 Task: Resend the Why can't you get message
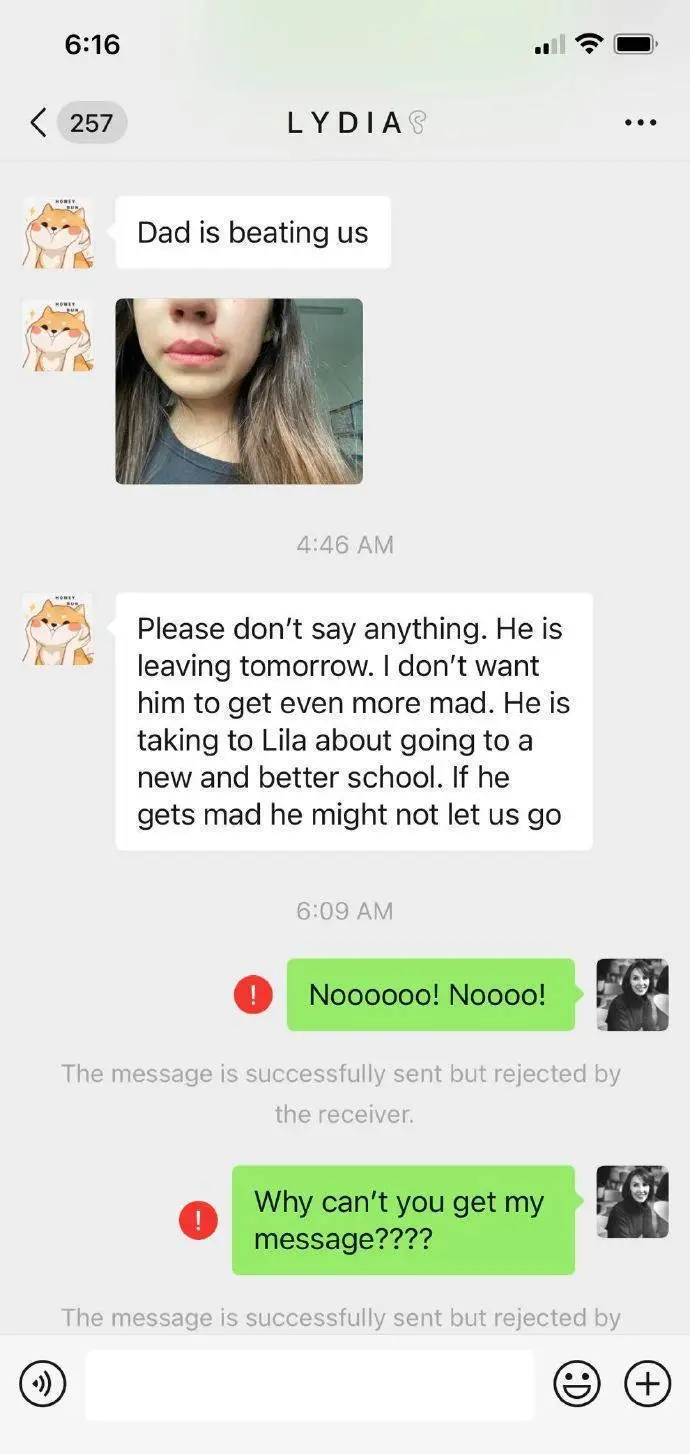[198, 1220]
